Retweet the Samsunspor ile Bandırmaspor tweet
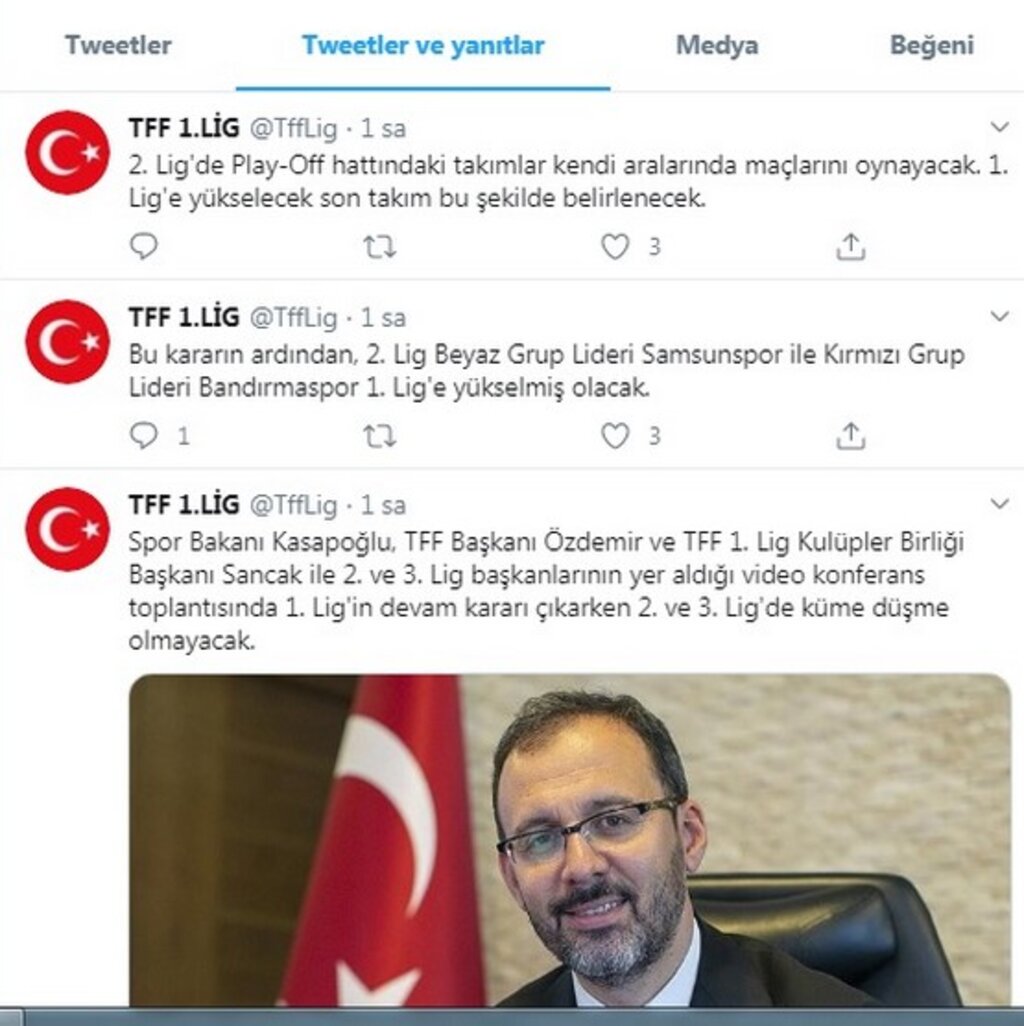1024x1026 pixels. coord(380,435)
